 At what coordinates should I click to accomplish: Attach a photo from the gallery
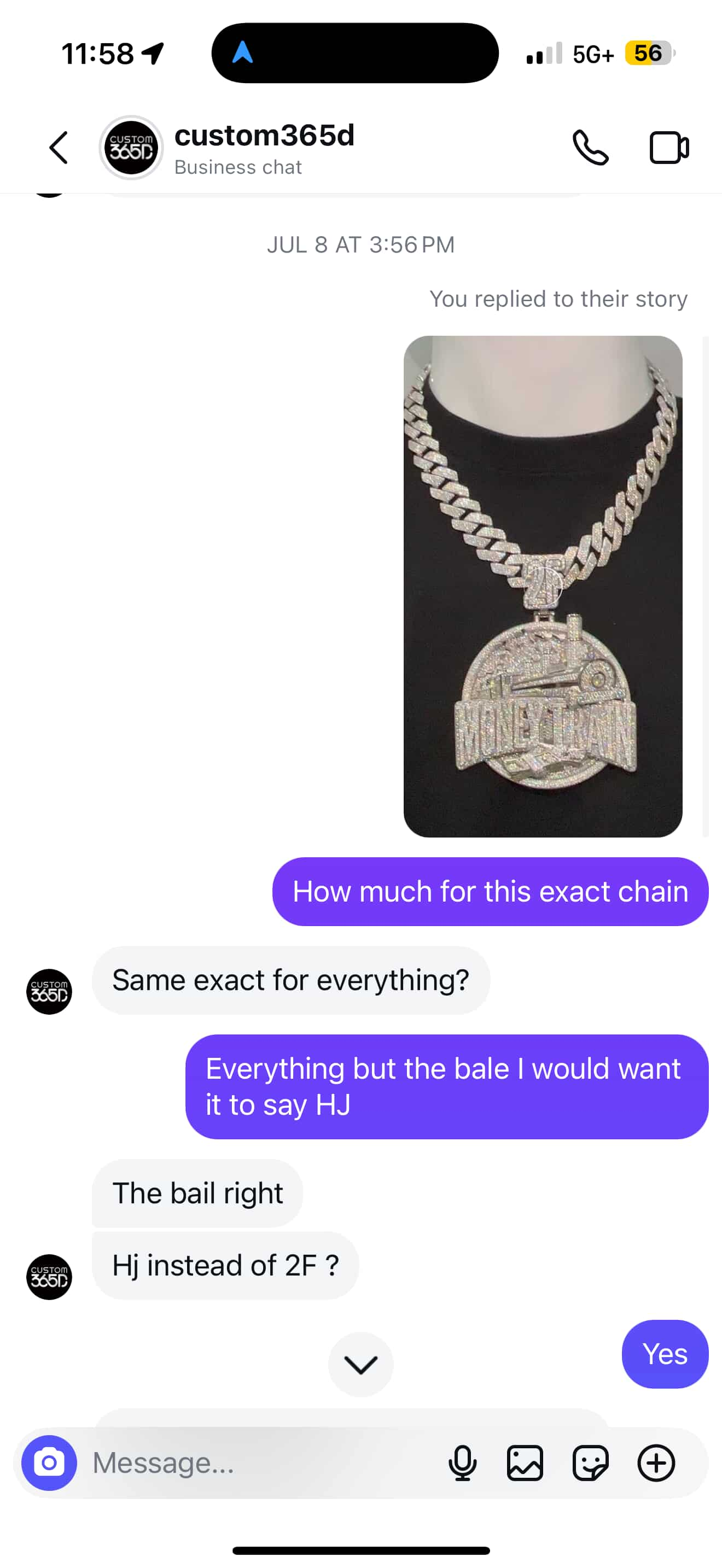(525, 1462)
